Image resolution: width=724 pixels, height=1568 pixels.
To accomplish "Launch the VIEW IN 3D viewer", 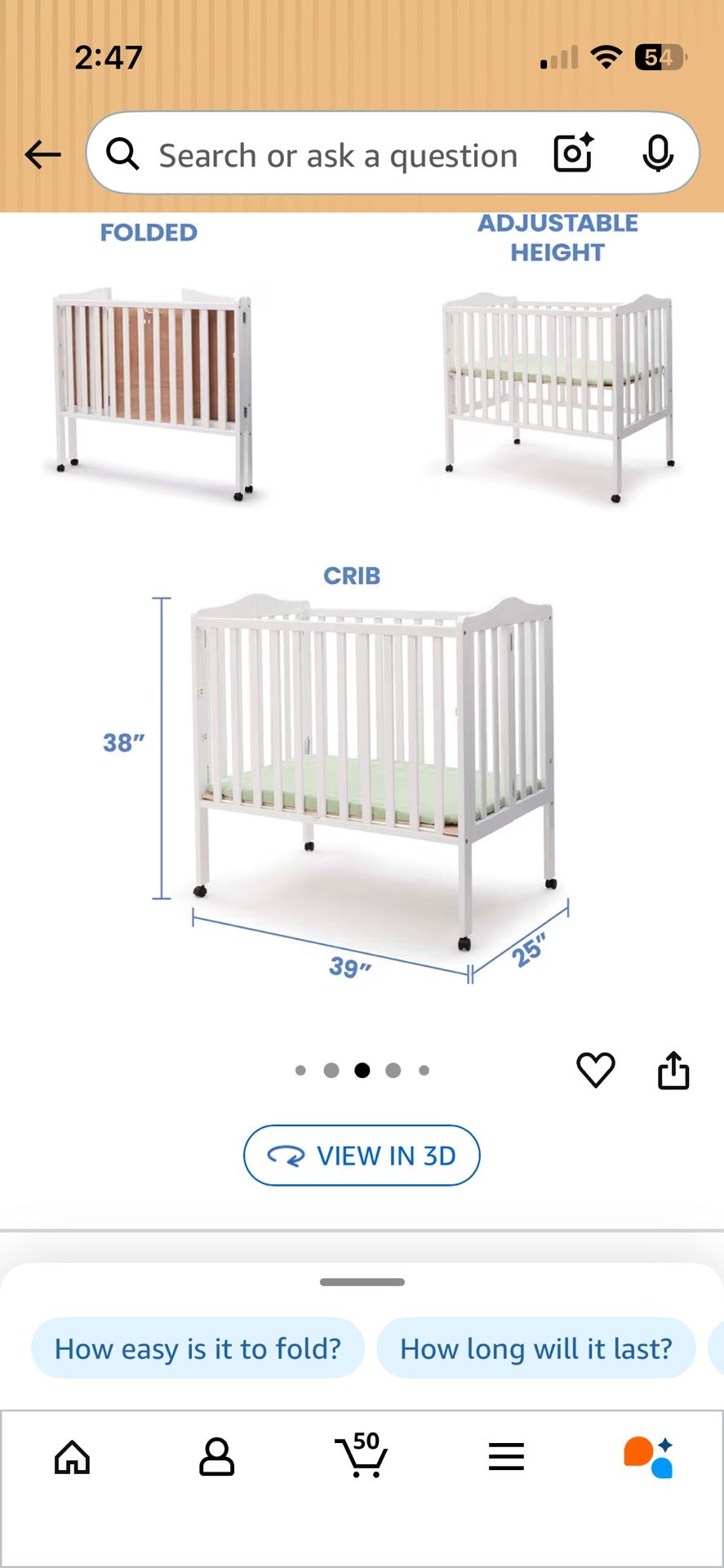I will [362, 1156].
